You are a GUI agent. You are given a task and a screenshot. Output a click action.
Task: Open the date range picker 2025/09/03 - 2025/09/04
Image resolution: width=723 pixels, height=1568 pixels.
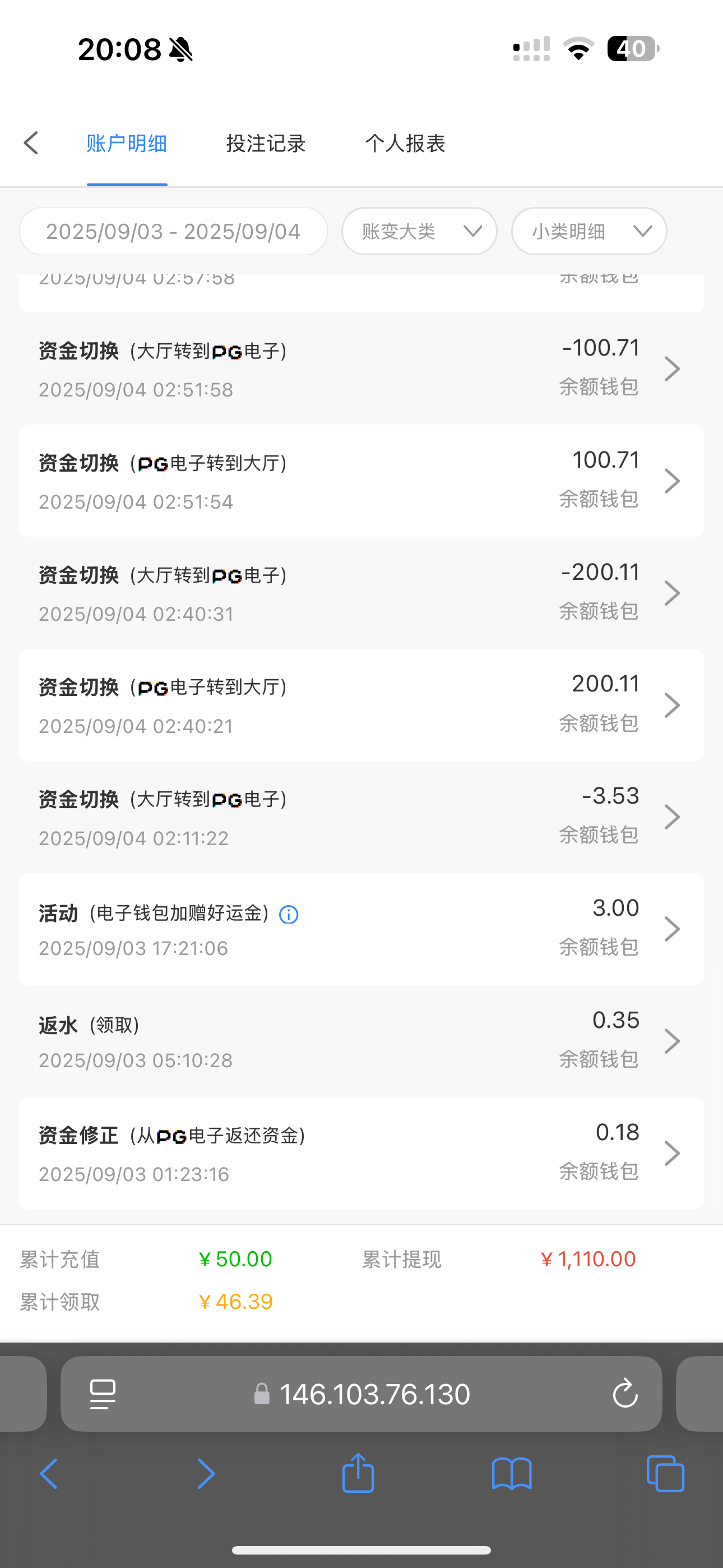173,231
